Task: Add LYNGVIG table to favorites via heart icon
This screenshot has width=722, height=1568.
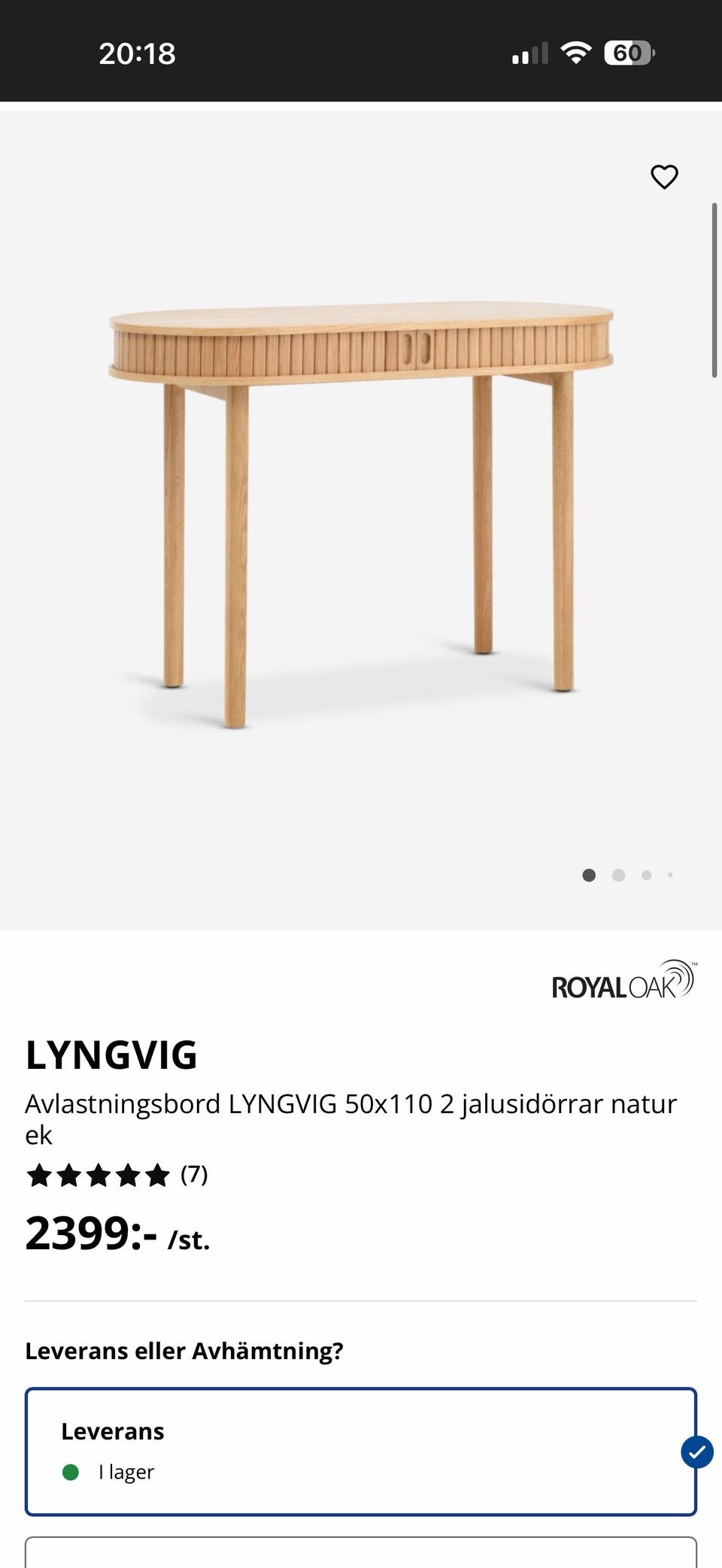Action: [664, 177]
